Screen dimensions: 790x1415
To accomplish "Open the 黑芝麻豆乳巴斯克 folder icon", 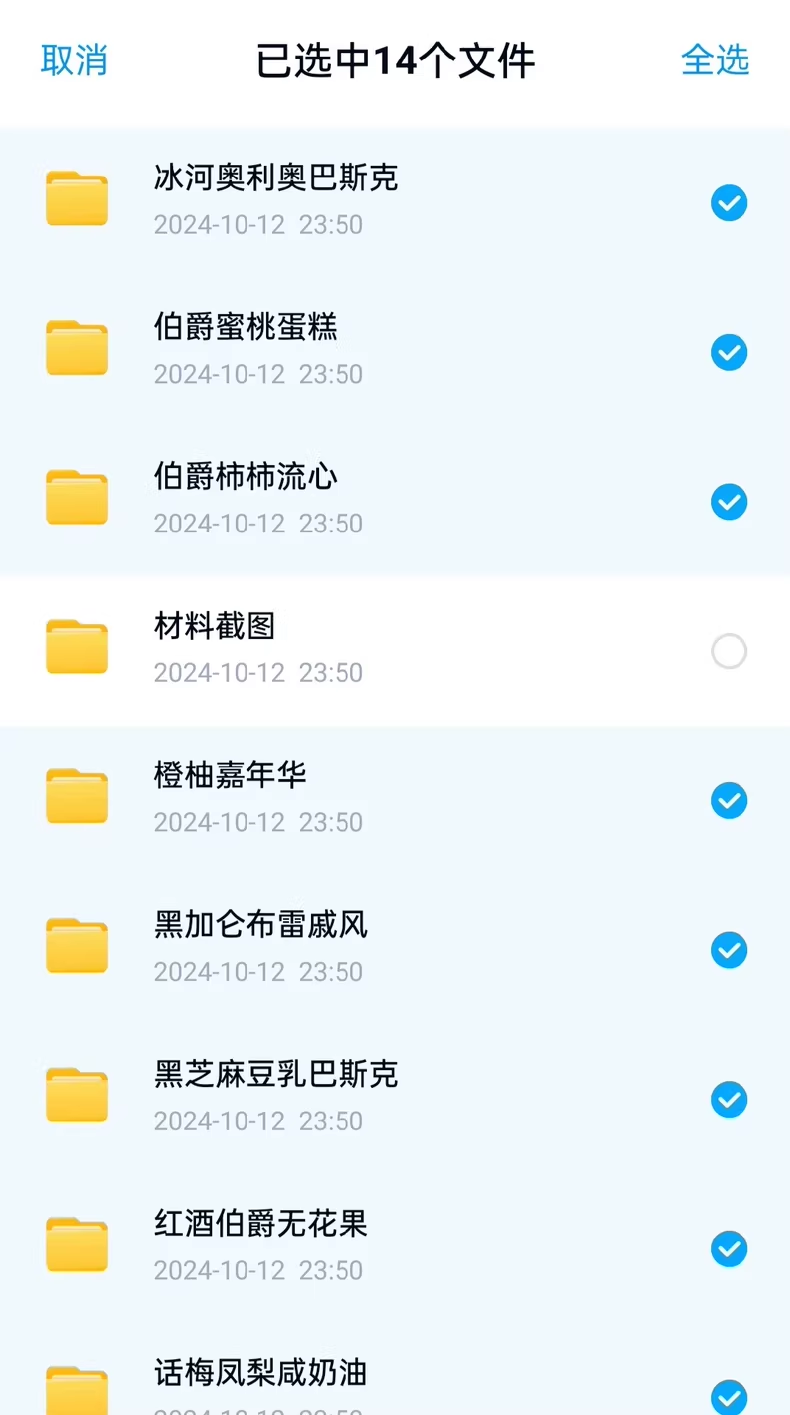I will point(76,1095).
